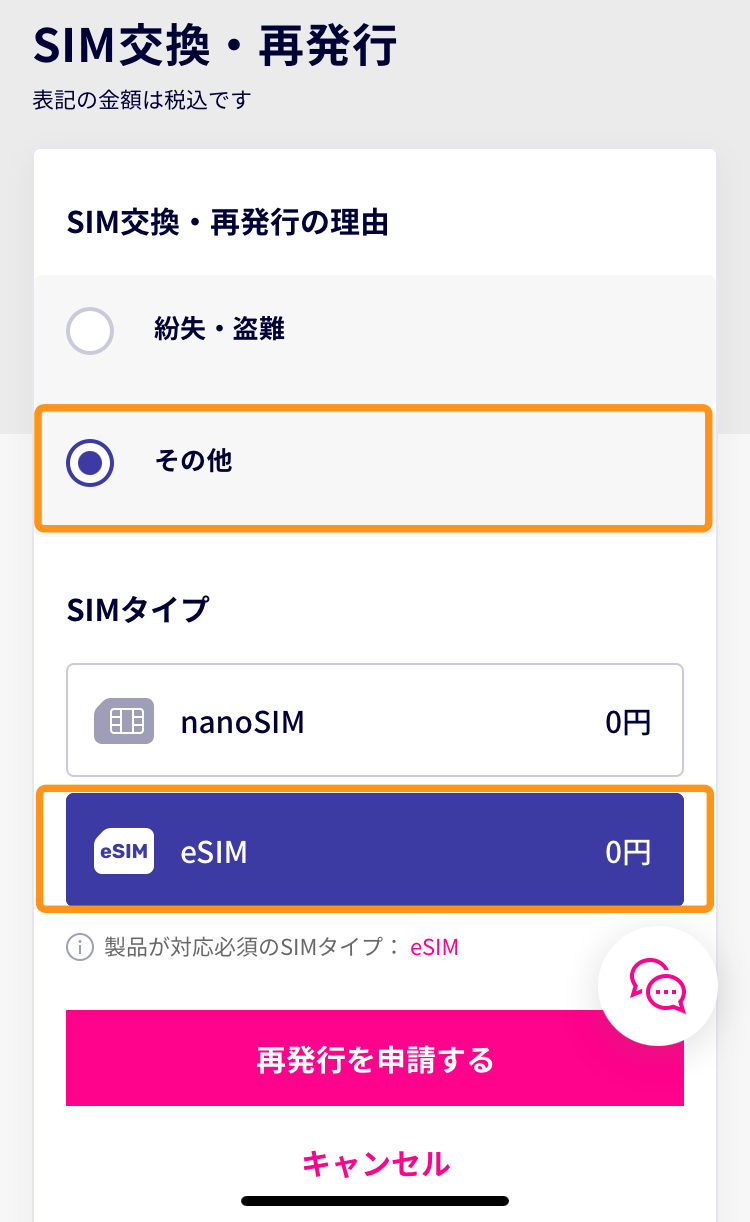Select the 紛失・盗難 reason option
Screen dimensions: 750x1222
[375, 330]
